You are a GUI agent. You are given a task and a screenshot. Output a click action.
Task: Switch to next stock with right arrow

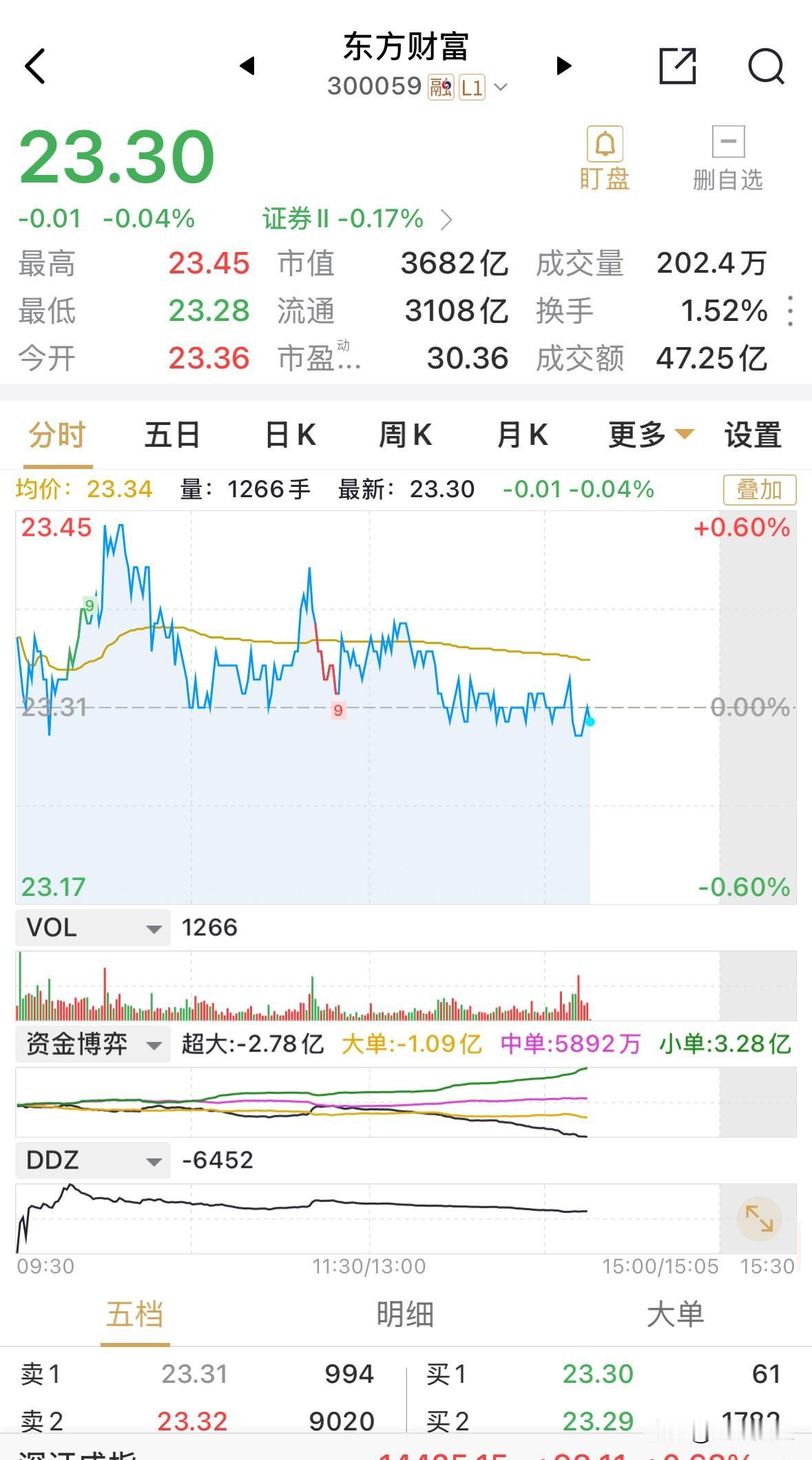pyautogui.click(x=563, y=65)
